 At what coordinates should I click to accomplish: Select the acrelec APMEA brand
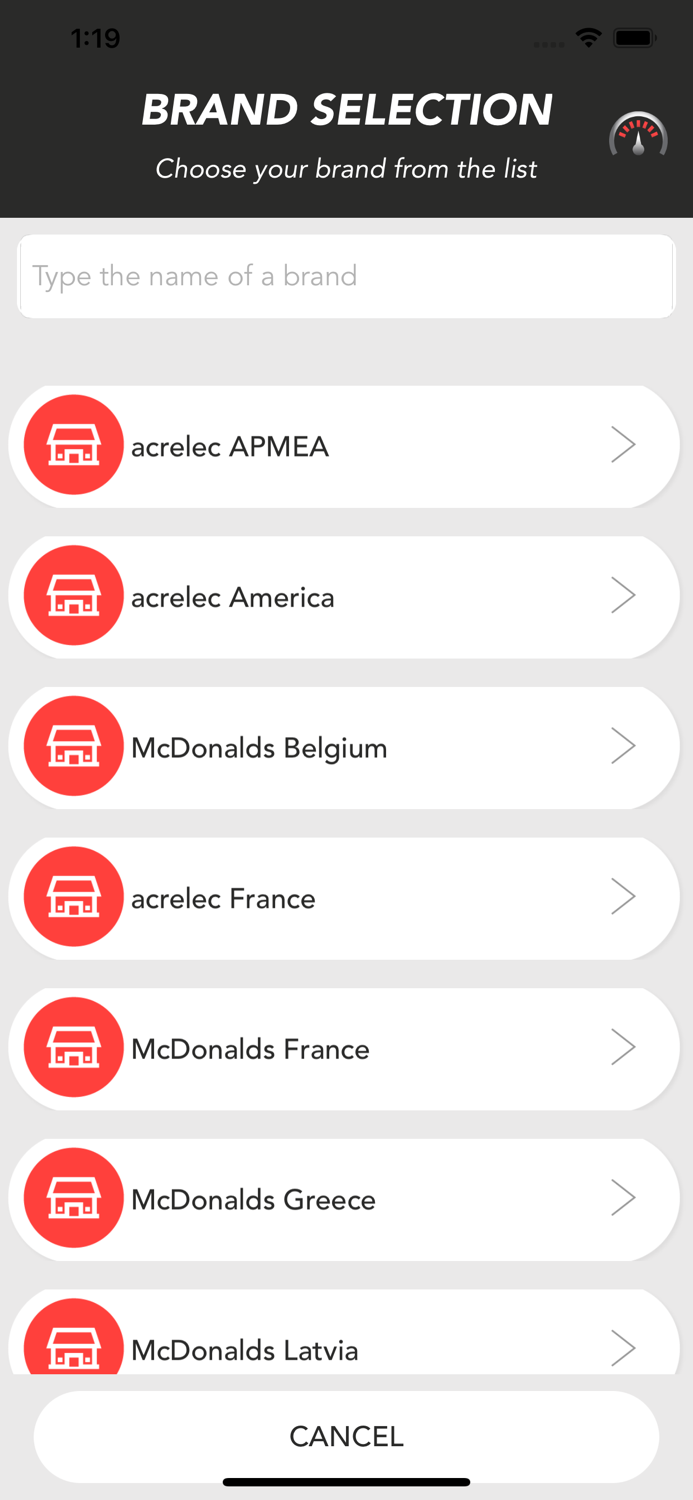344,446
